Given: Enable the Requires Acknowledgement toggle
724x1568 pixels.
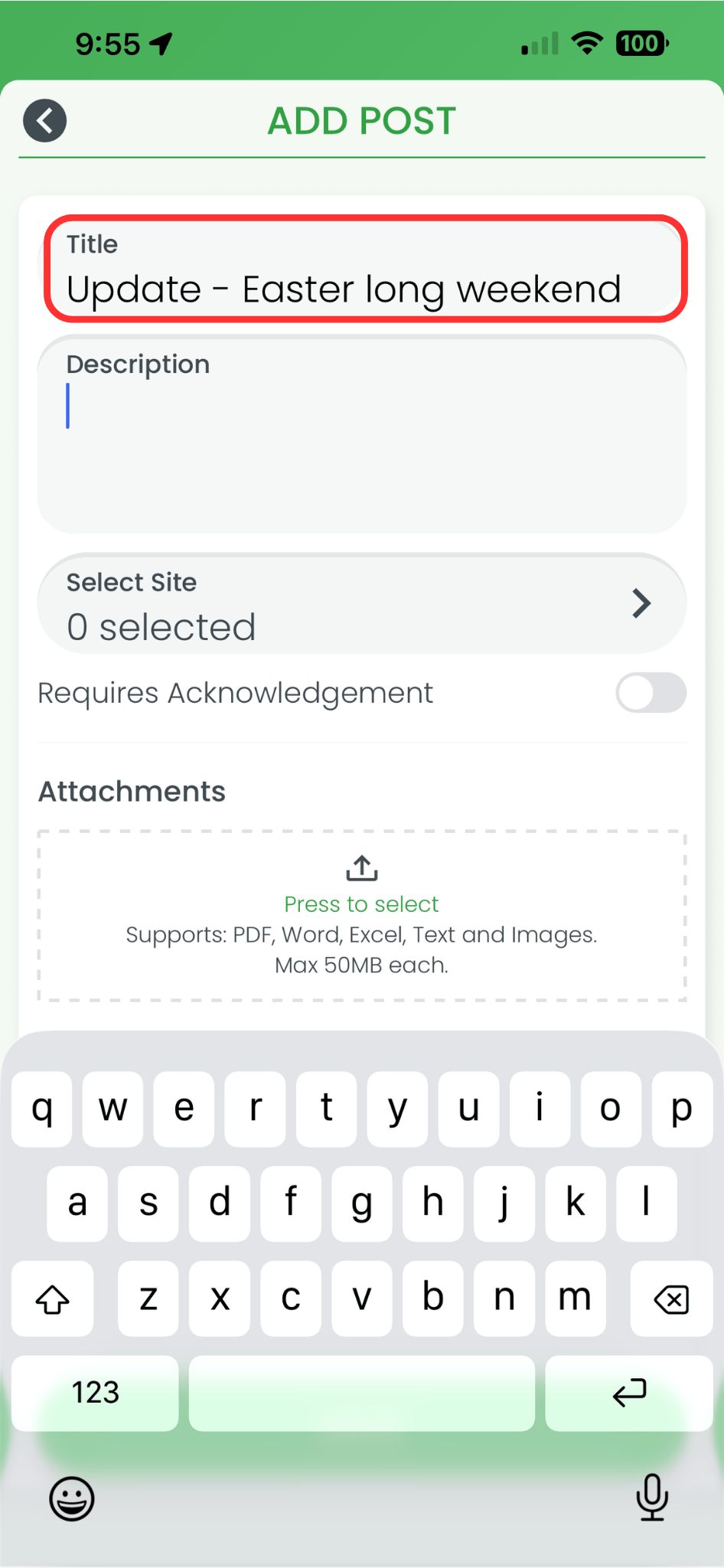Looking at the screenshot, I should pyautogui.click(x=651, y=693).
